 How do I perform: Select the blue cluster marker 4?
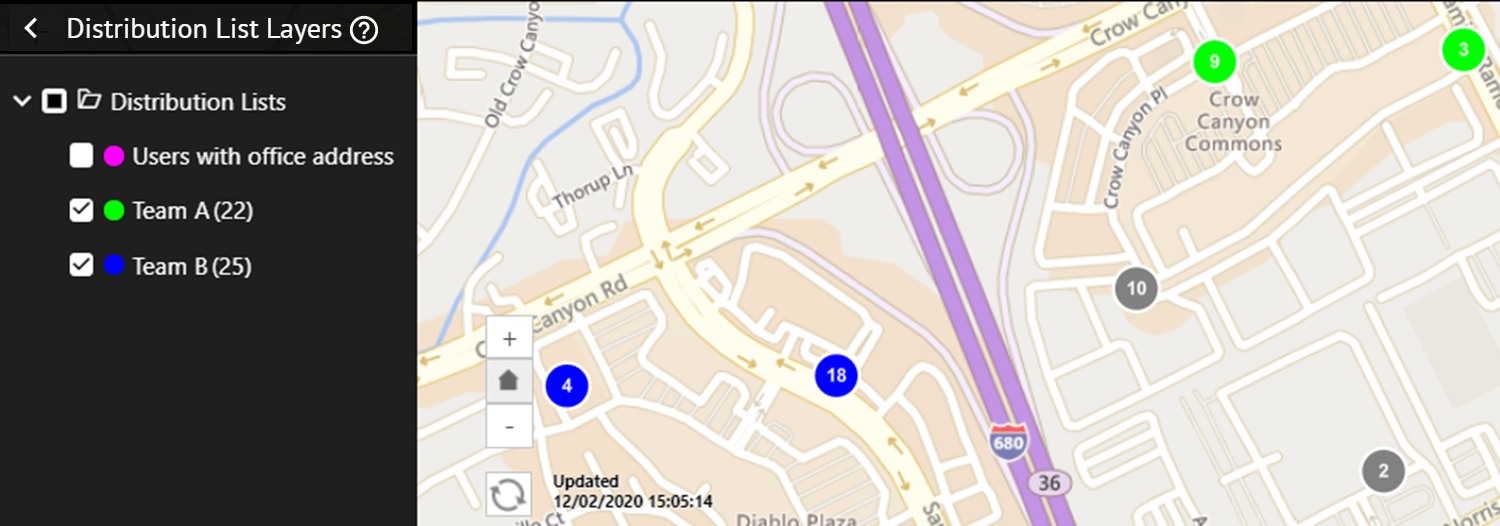[567, 386]
